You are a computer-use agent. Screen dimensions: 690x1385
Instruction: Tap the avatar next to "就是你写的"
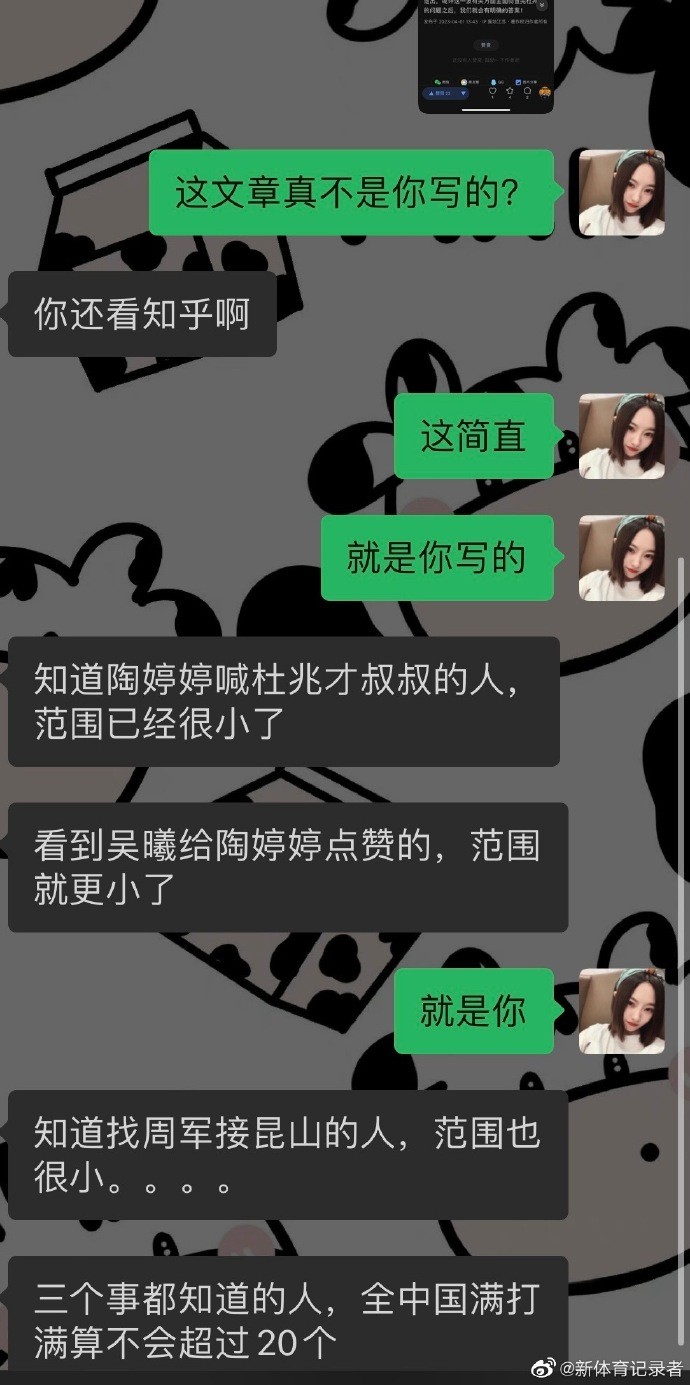[x=622, y=558]
